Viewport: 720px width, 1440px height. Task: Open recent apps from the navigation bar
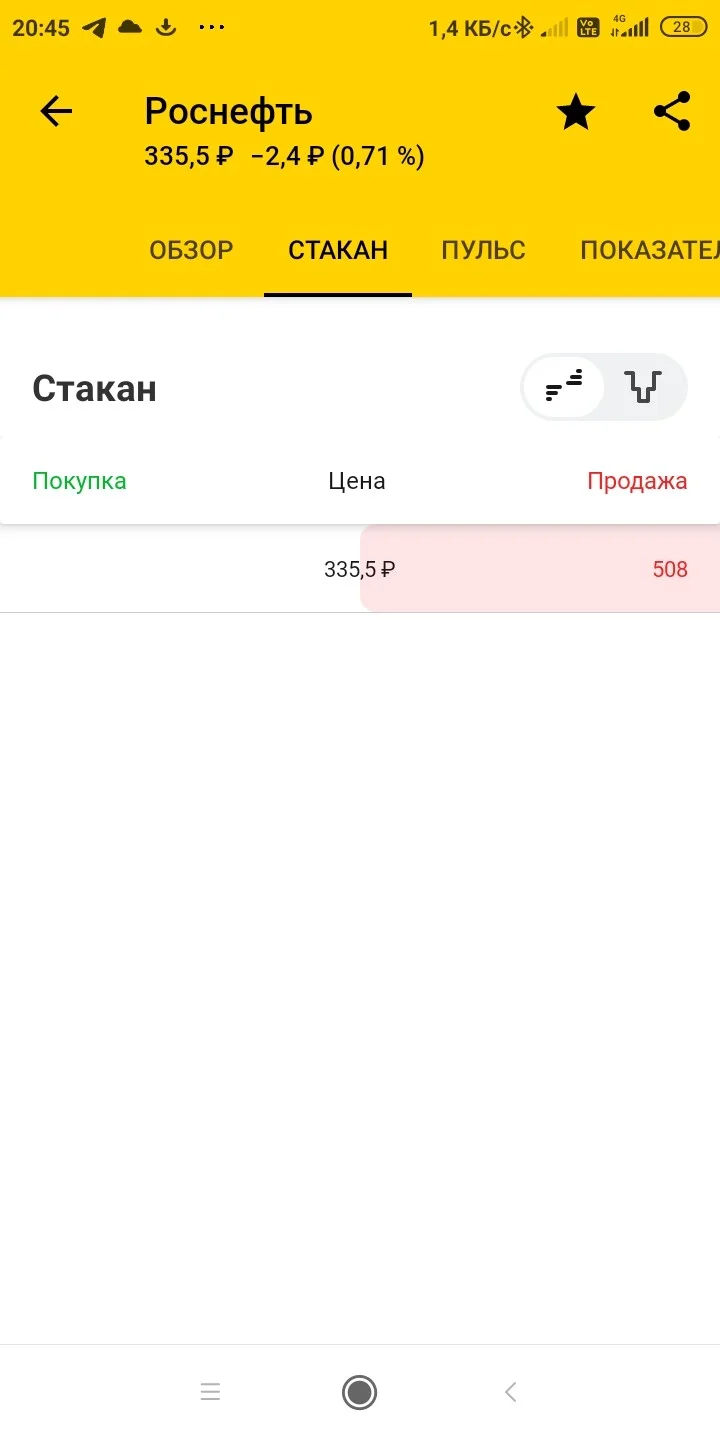point(210,1391)
